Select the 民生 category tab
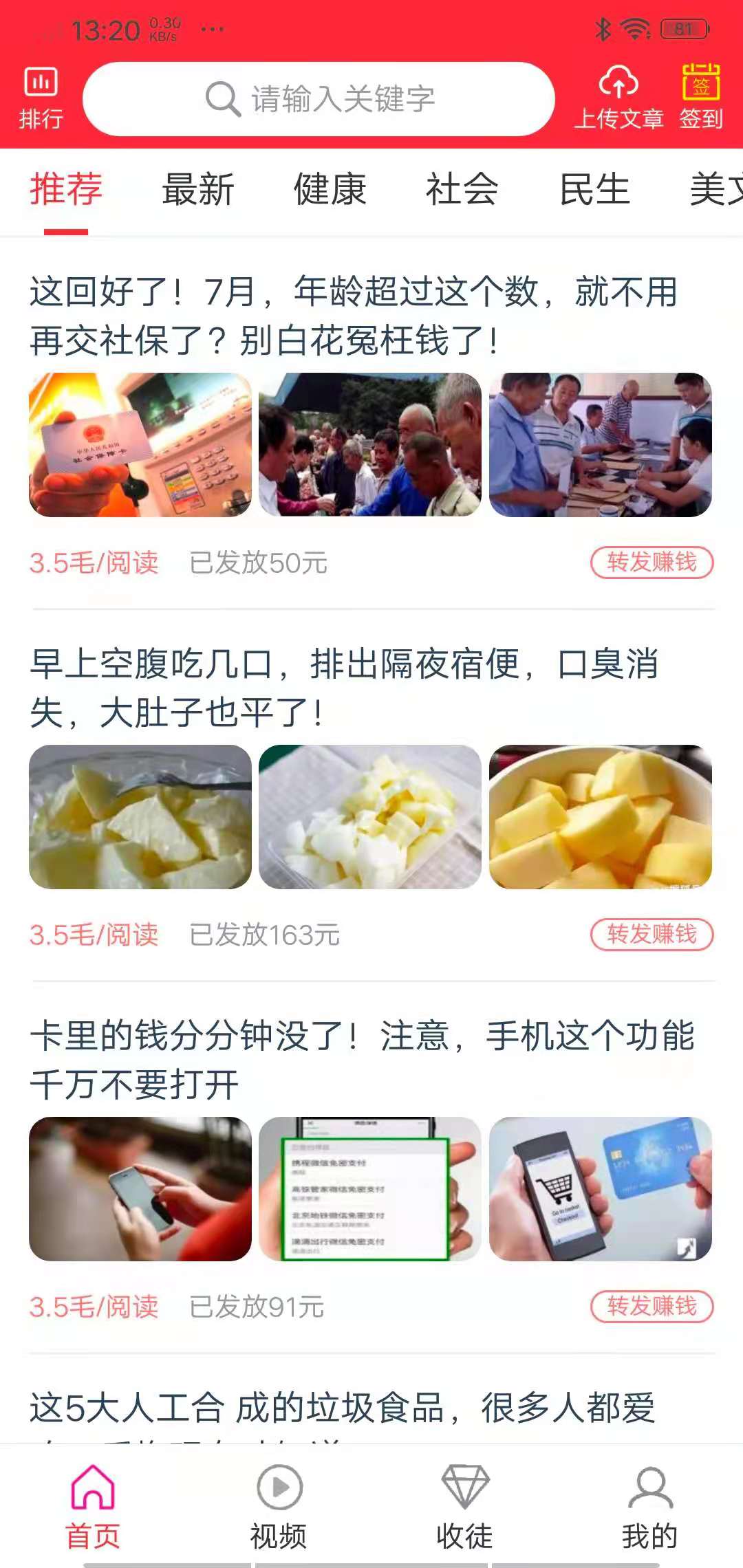This screenshot has width=743, height=1568. [595, 190]
